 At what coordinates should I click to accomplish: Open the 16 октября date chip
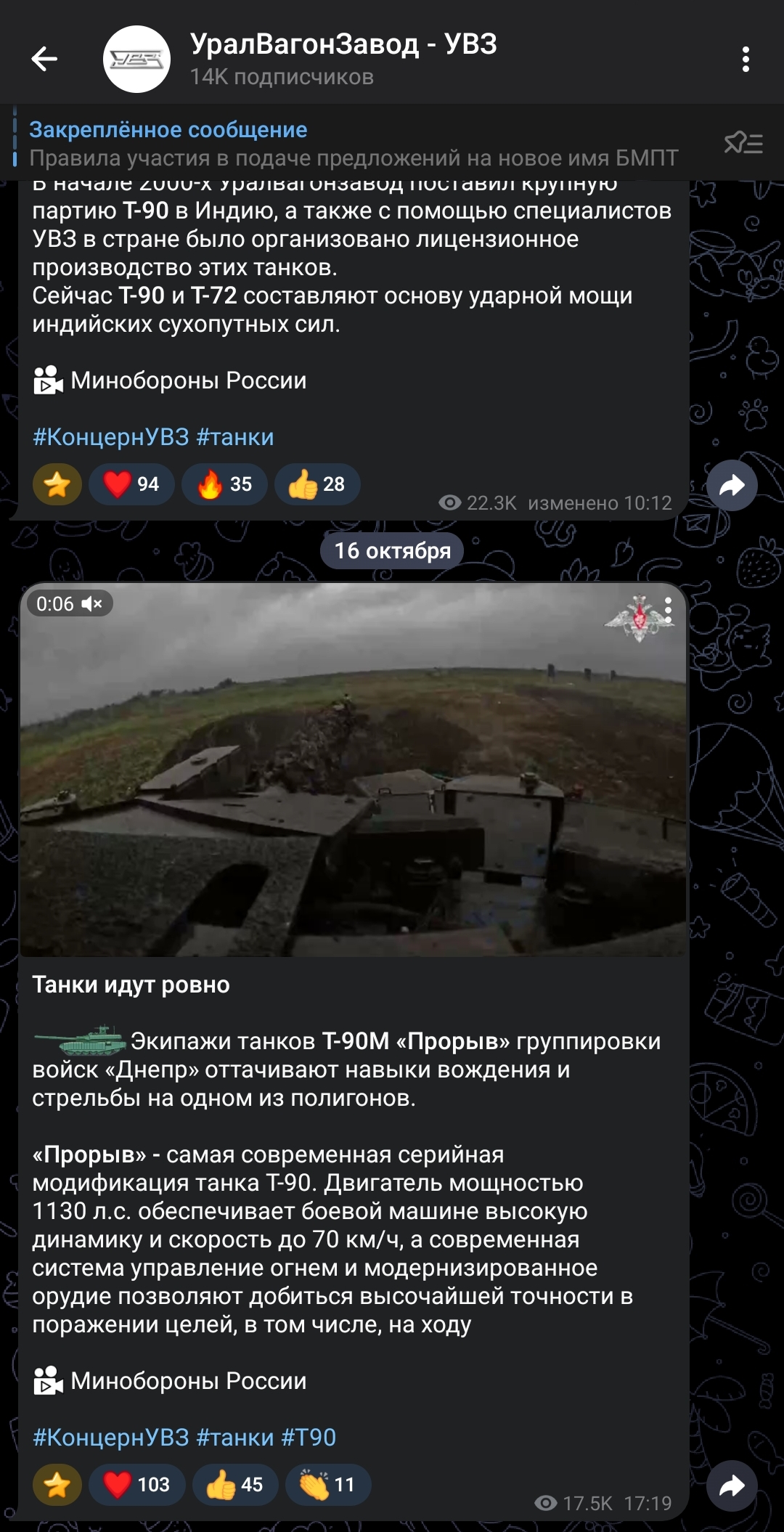tap(392, 551)
